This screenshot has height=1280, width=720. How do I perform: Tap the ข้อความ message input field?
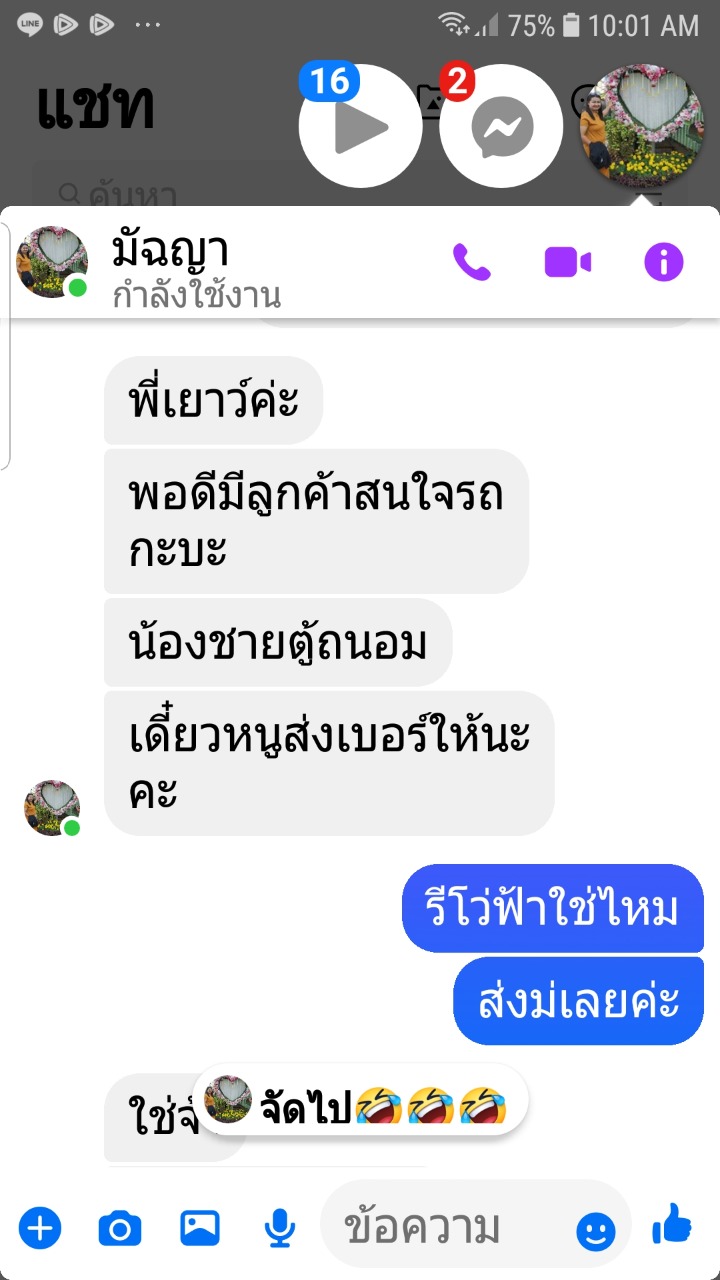pos(455,1228)
